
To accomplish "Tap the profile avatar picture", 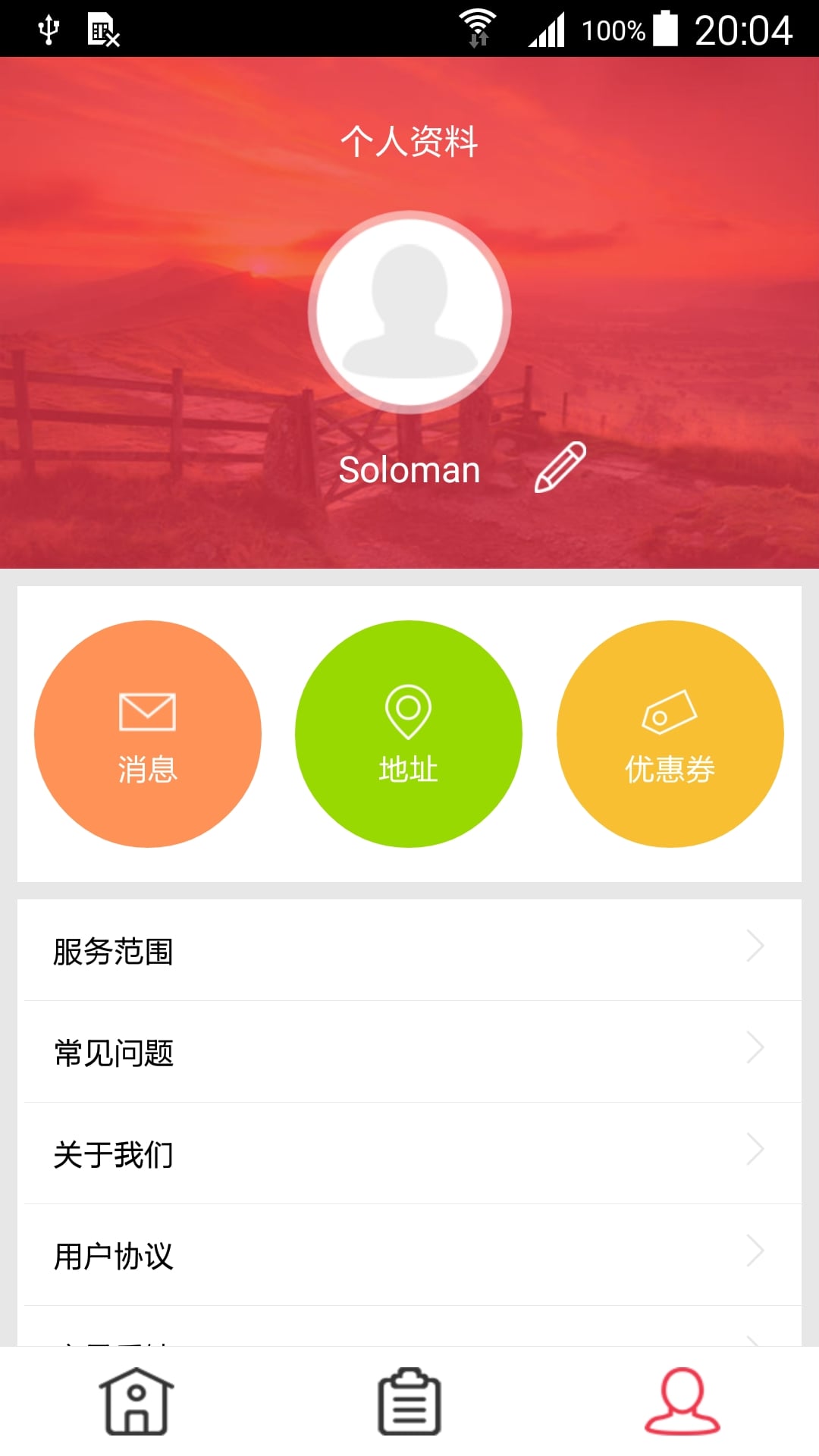I will pos(409,312).
